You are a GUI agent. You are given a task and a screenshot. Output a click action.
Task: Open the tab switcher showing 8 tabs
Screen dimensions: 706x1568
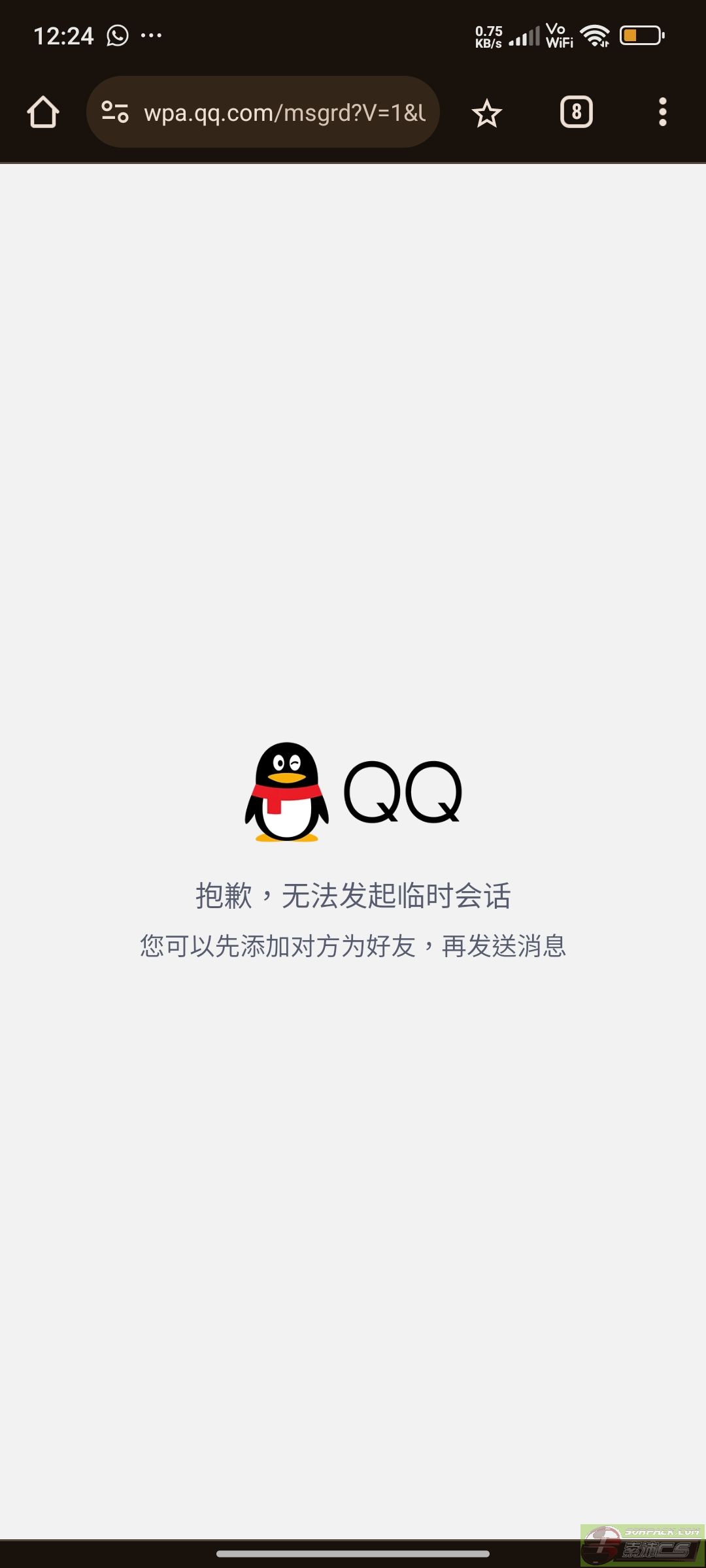coord(577,112)
